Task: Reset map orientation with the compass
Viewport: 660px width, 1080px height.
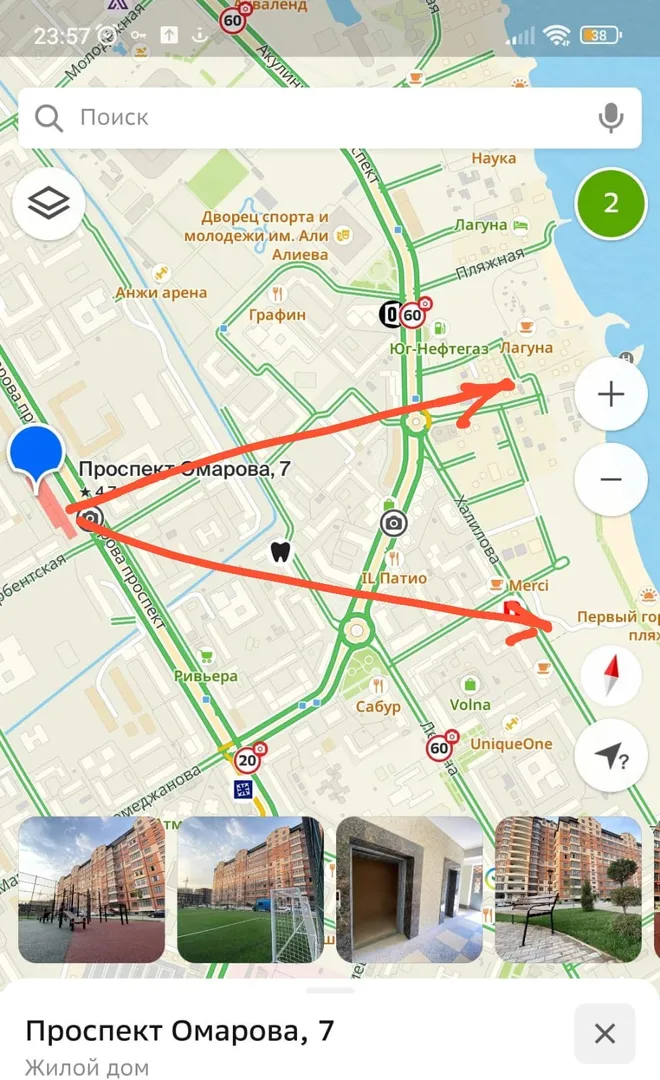Action: [x=610, y=675]
